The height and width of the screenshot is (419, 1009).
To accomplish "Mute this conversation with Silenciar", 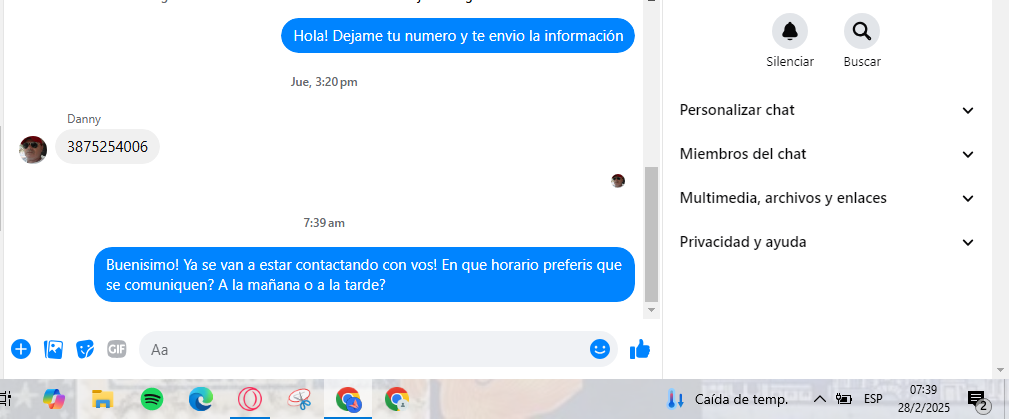I will pyautogui.click(x=790, y=32).
